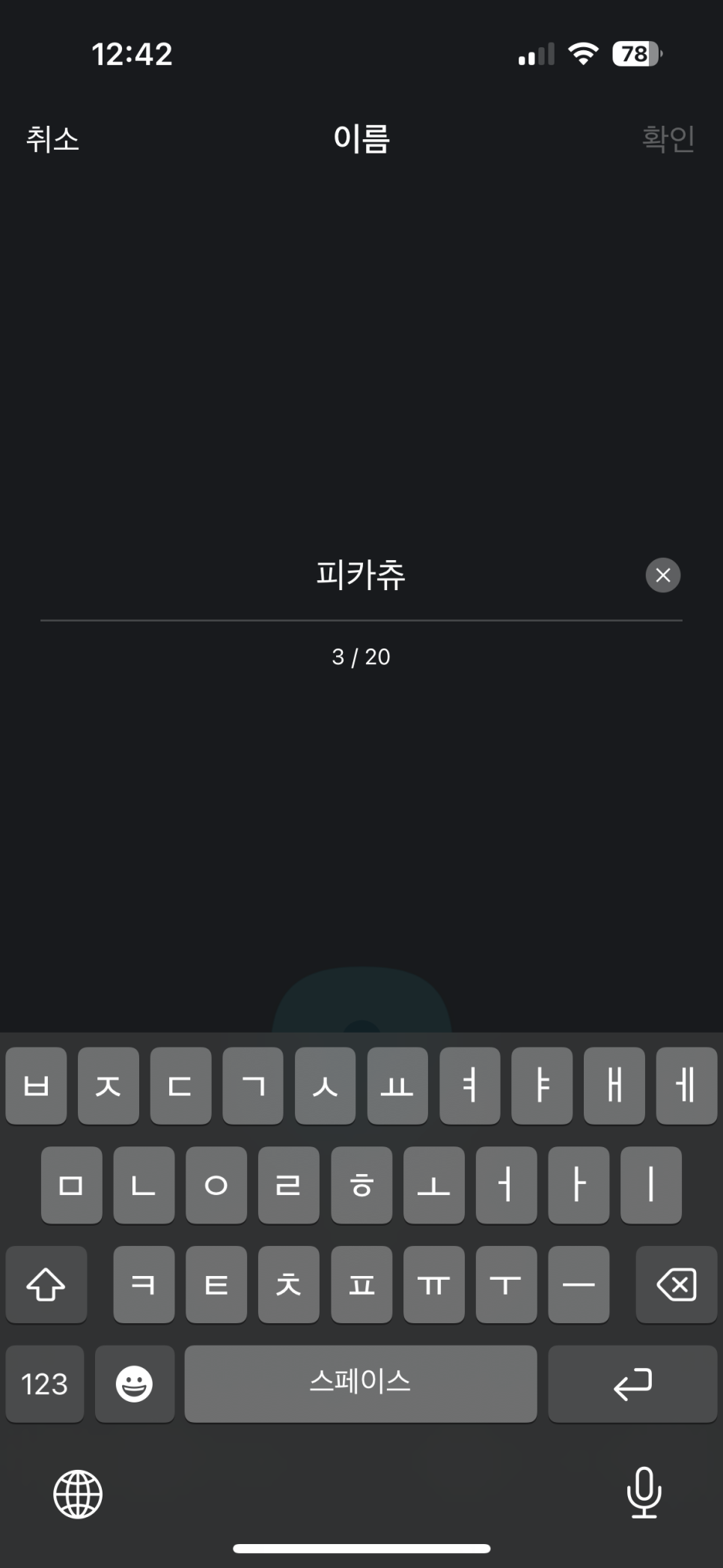Viewport: 723px width, 1568px height.
Task: Open the emoji keyboard
Action: point(135,1384)
